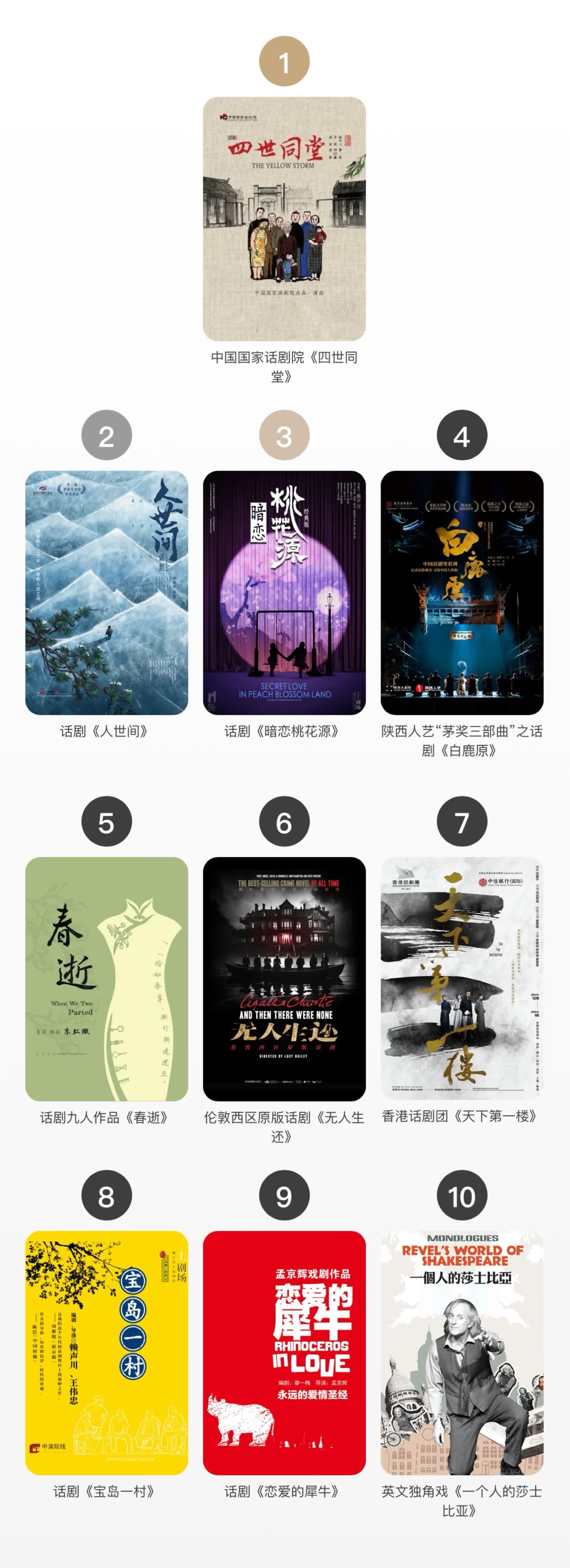Open the 《一个人的莎士比亚》 monologue card
Viewport: 570px width, 1568px height.
coord(462,1353)
